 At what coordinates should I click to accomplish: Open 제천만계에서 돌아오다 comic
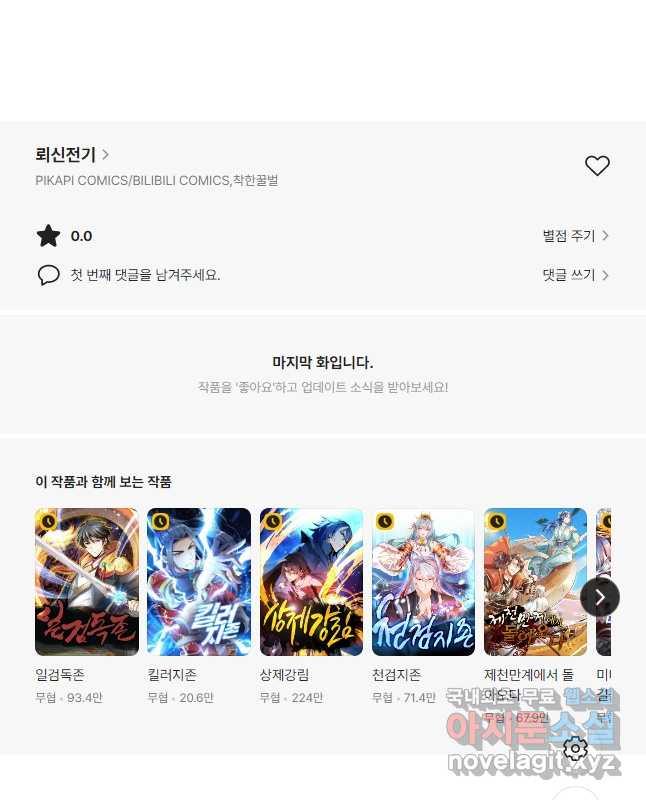pyautogui.click(x=535, y=582)
